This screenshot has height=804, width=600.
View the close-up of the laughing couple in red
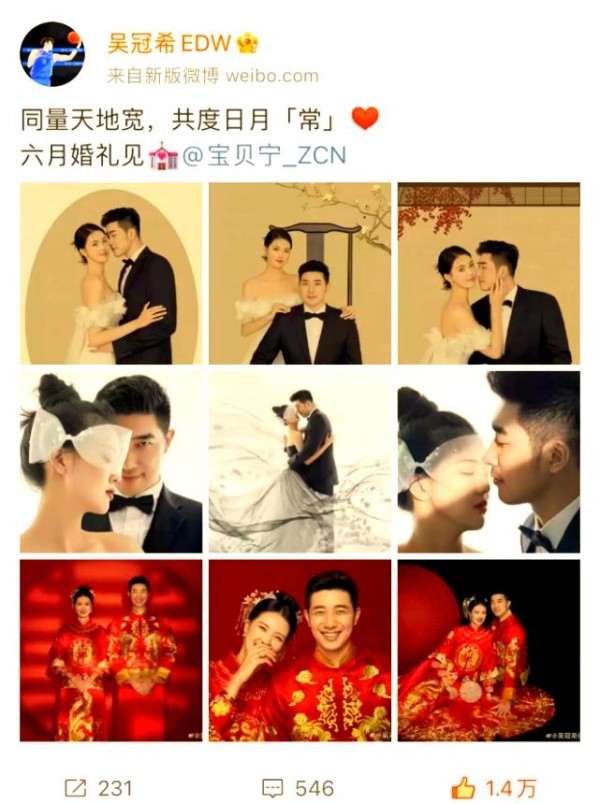(299, 650)
